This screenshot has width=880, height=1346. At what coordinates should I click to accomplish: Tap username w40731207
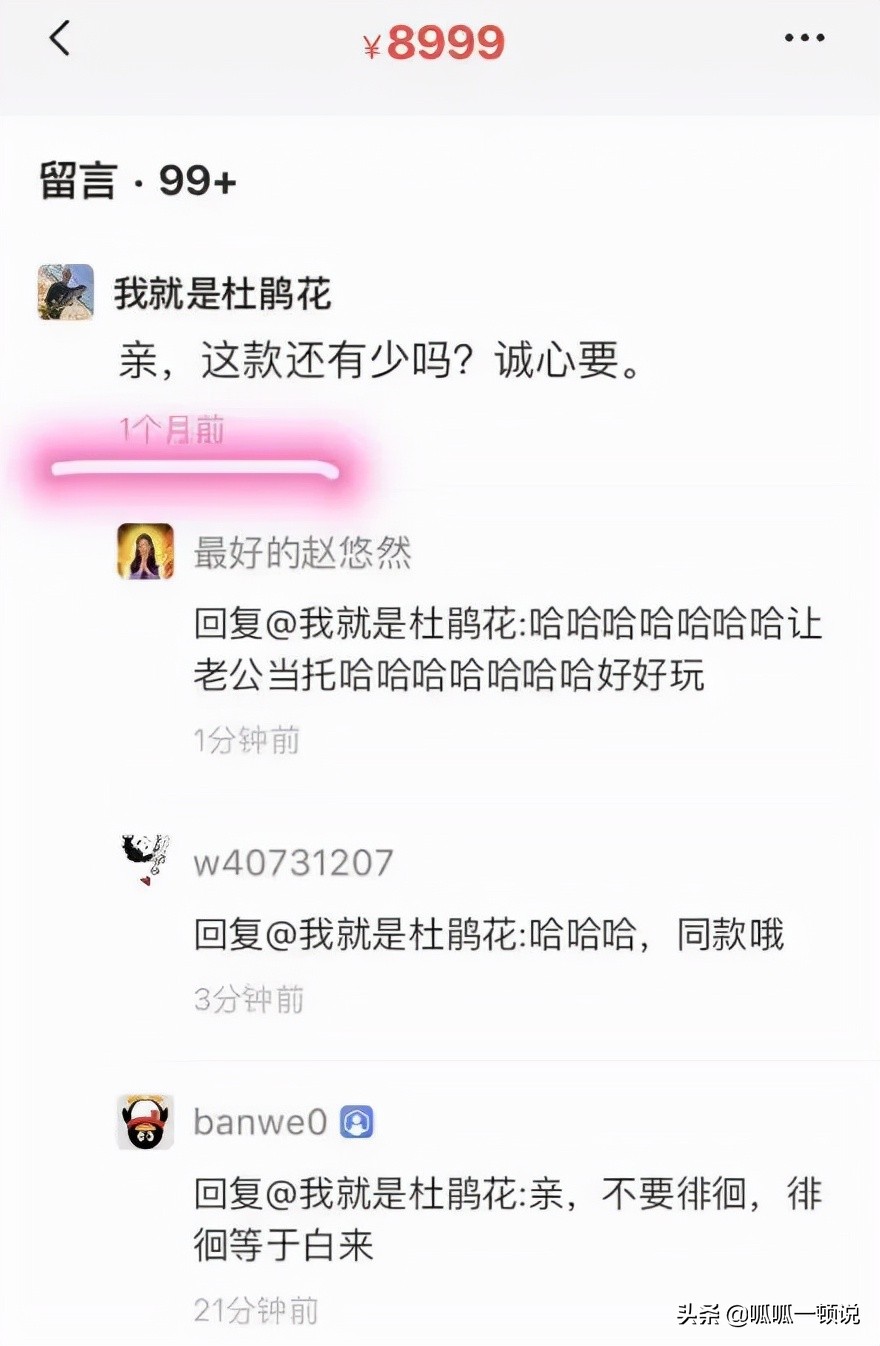(293, 860)
